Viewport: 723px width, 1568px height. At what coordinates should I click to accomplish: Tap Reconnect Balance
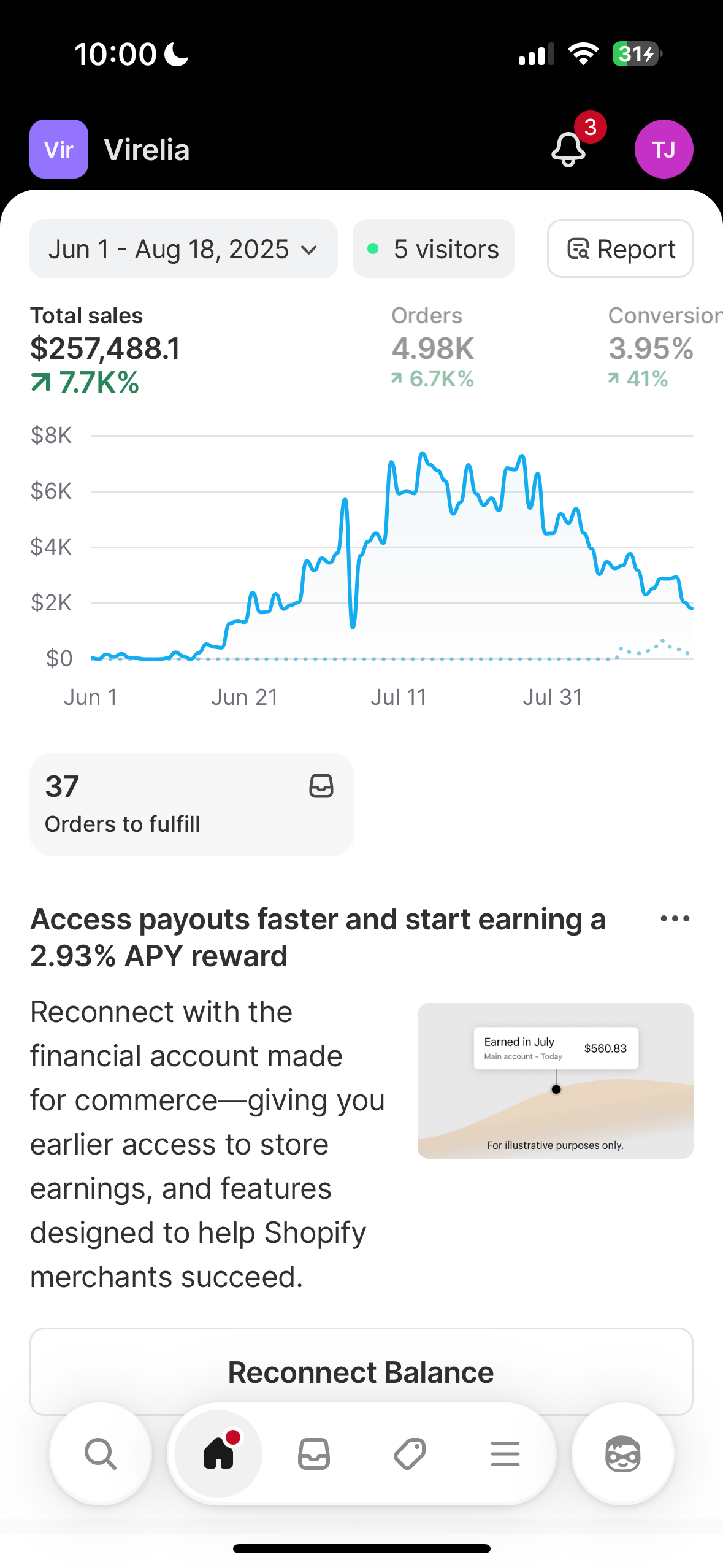[361, 1372]
